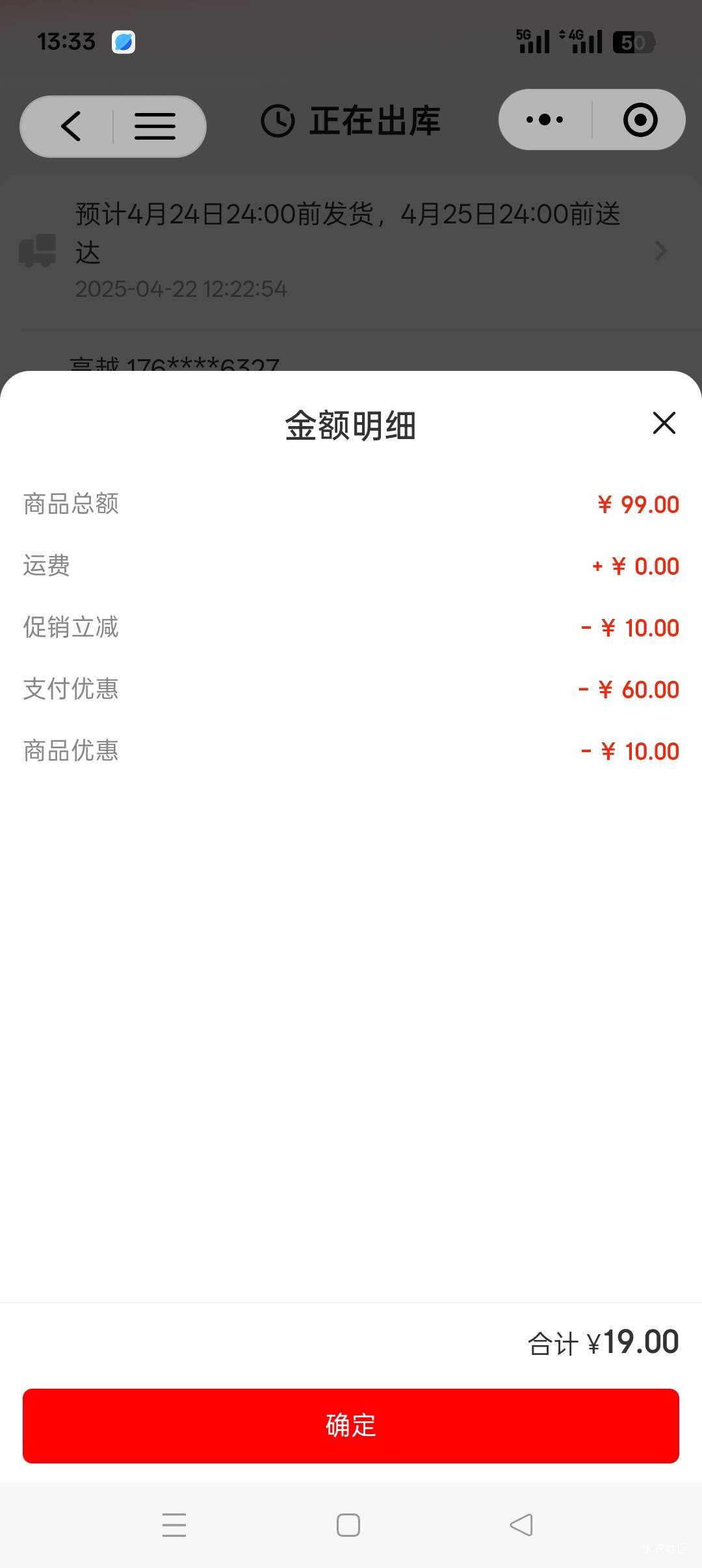
Task: Go back with the top-left arrow
Action: click(70, 126)
